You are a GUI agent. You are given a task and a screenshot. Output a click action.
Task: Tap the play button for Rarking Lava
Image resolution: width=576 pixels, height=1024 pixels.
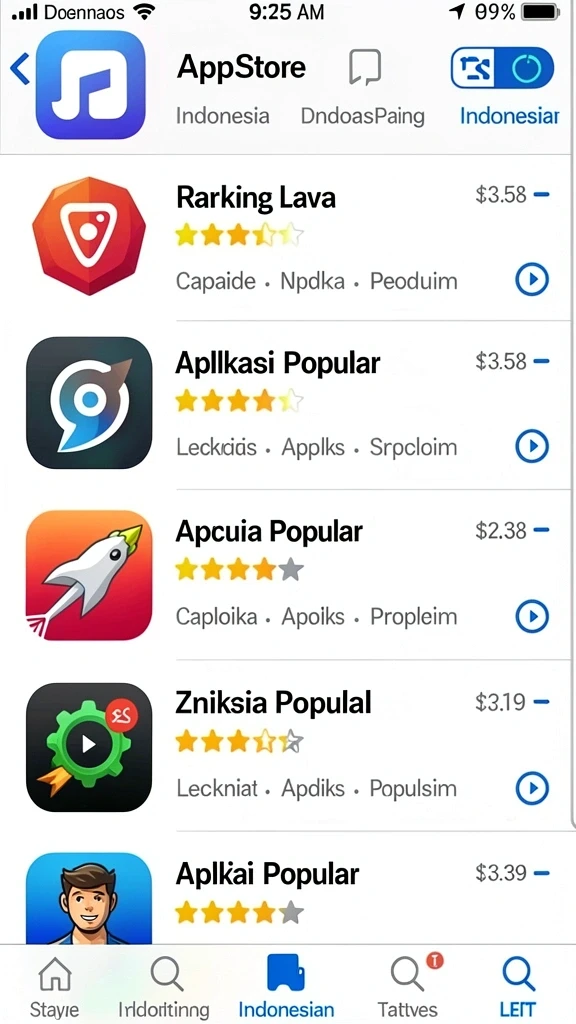coord(532,280)
